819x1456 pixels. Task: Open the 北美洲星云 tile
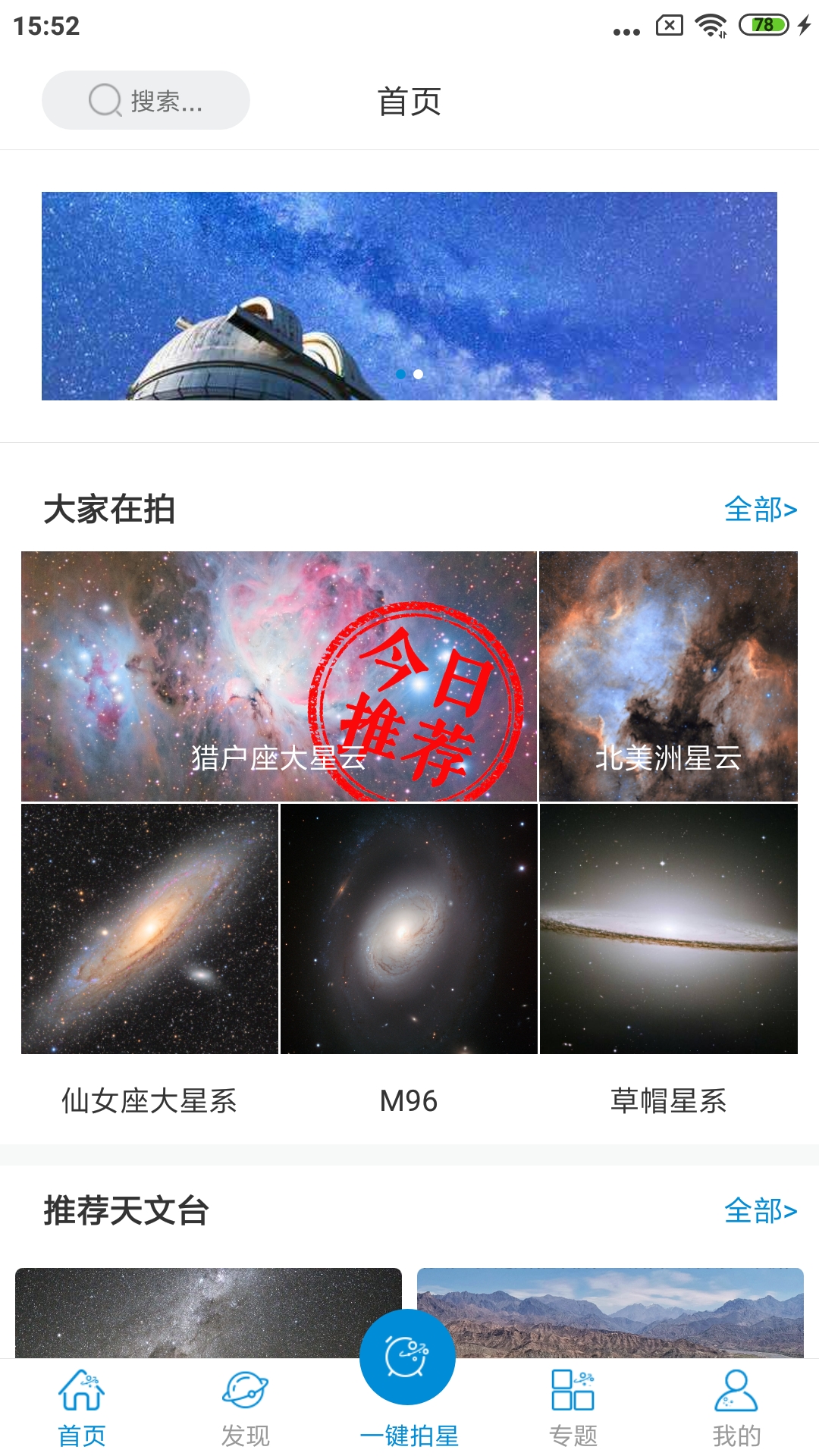click(668, 676)
